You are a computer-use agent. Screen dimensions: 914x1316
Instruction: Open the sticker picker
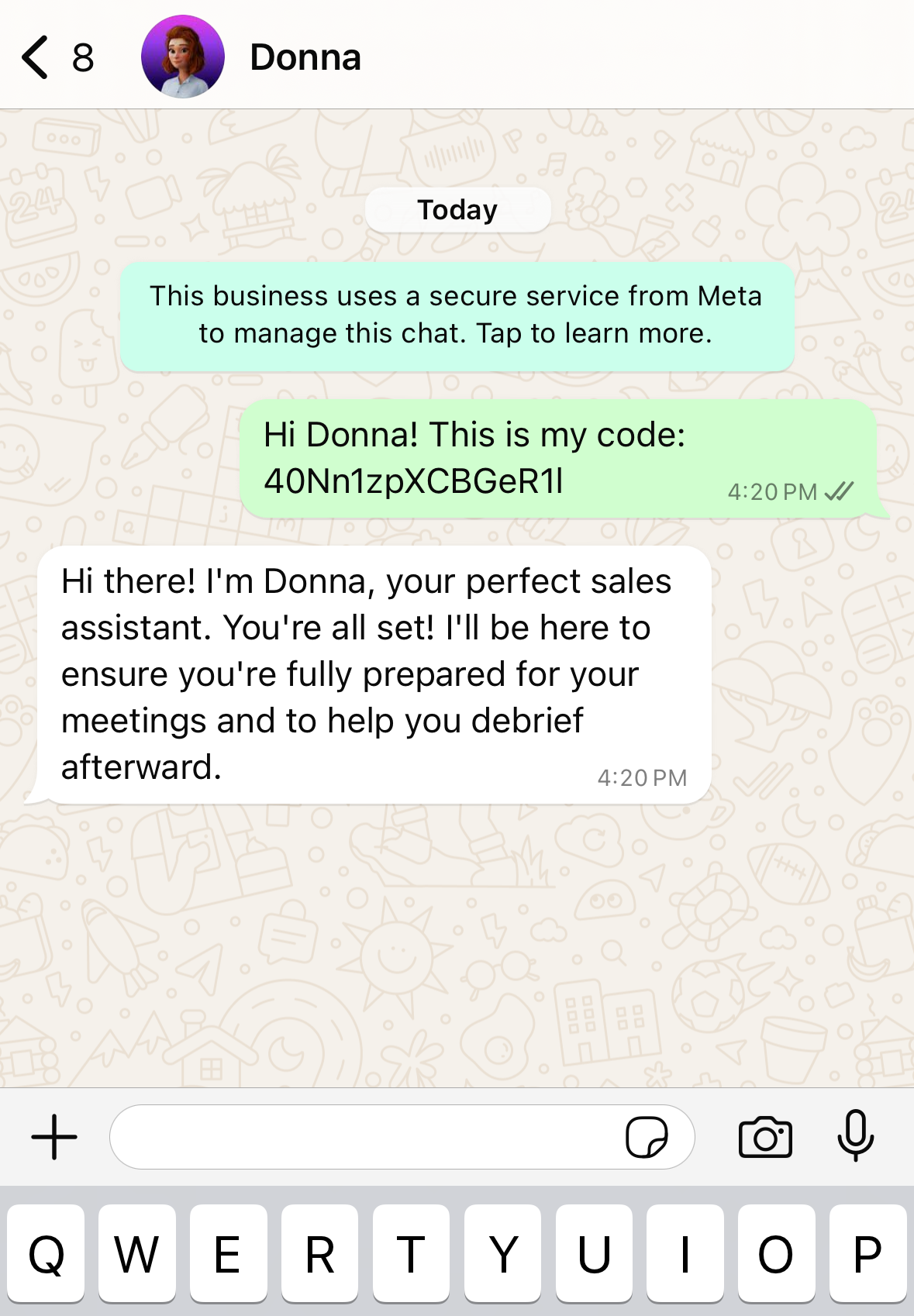[x=647, y=1137]
